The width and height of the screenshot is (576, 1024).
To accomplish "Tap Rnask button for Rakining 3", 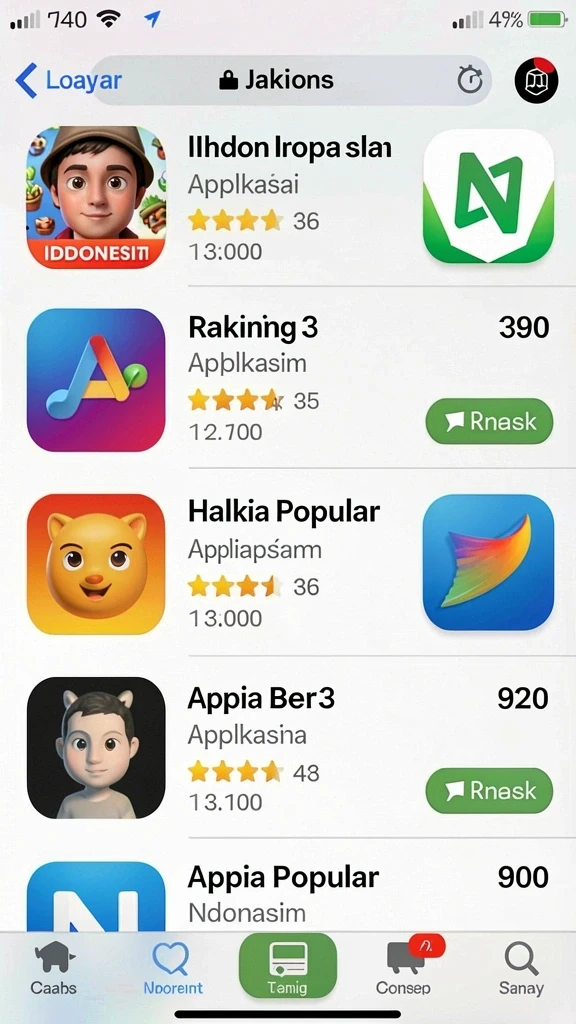I will pos(489,421).
